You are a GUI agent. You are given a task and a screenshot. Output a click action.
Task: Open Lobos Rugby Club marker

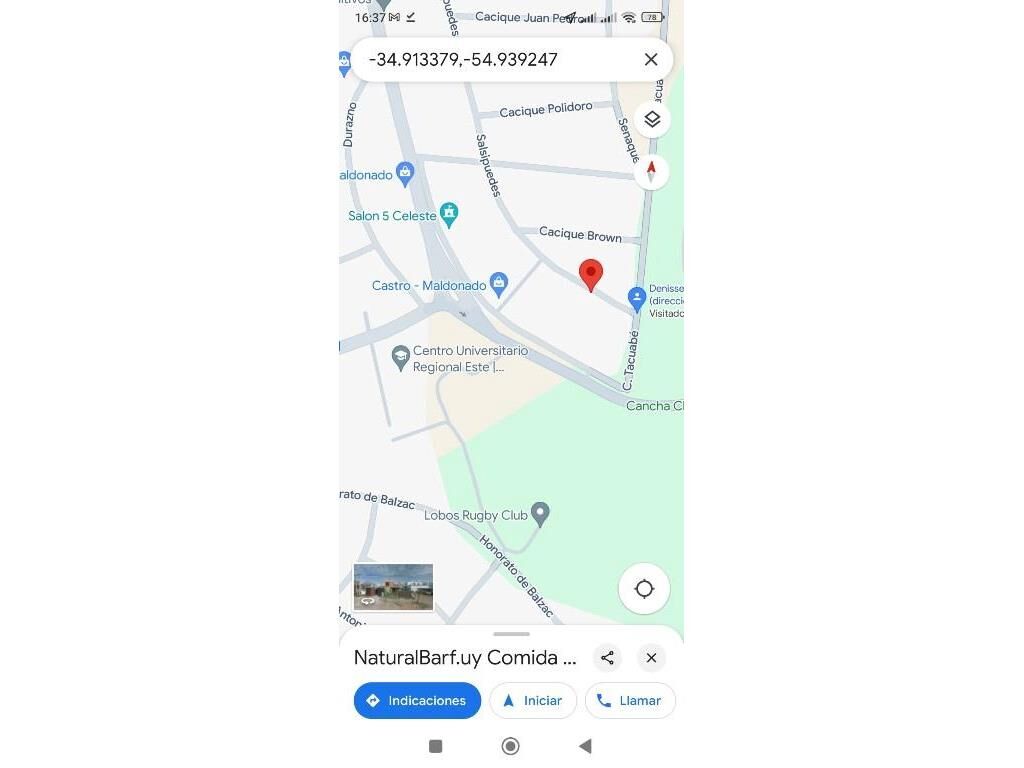[540, 514]
